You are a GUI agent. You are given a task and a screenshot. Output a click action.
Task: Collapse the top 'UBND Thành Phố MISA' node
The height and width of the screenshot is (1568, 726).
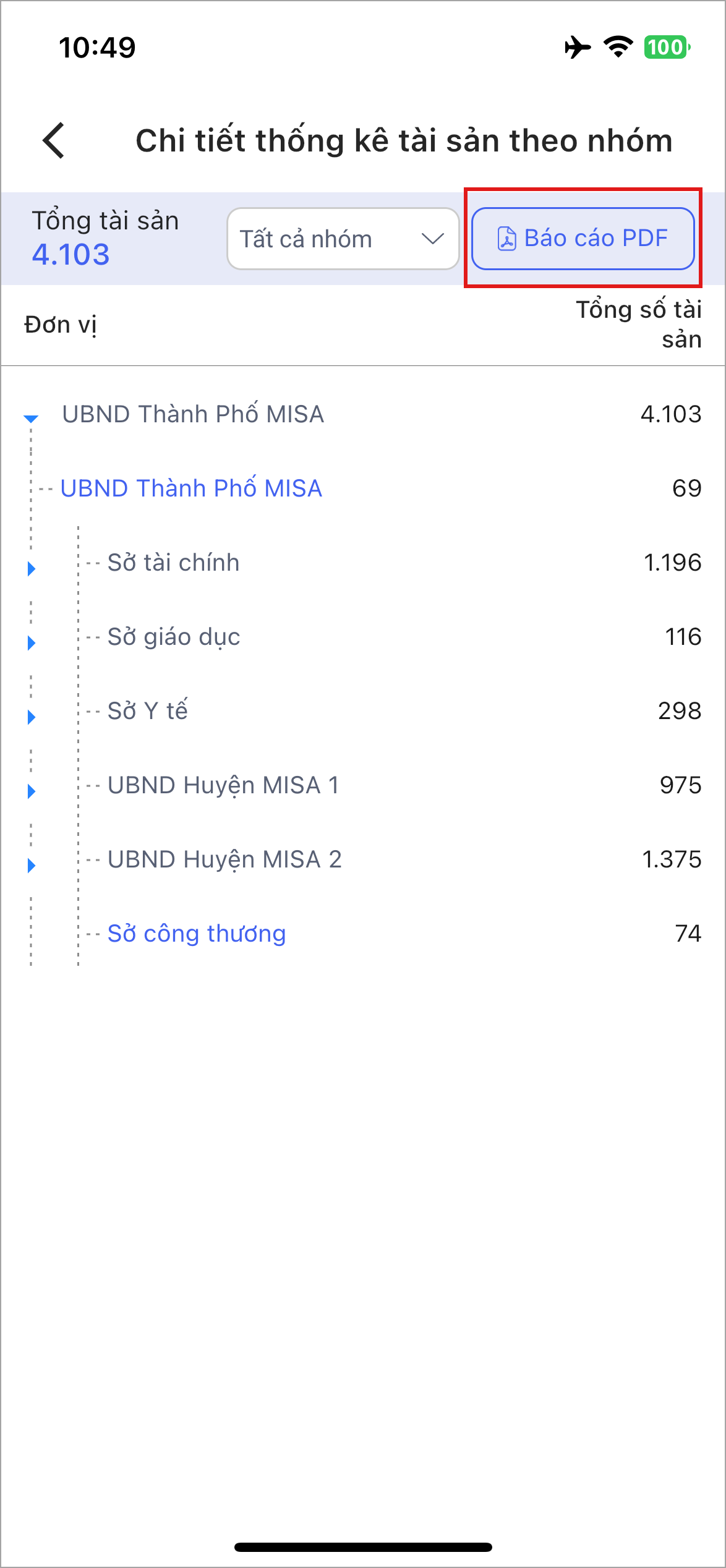coord(31,419)
